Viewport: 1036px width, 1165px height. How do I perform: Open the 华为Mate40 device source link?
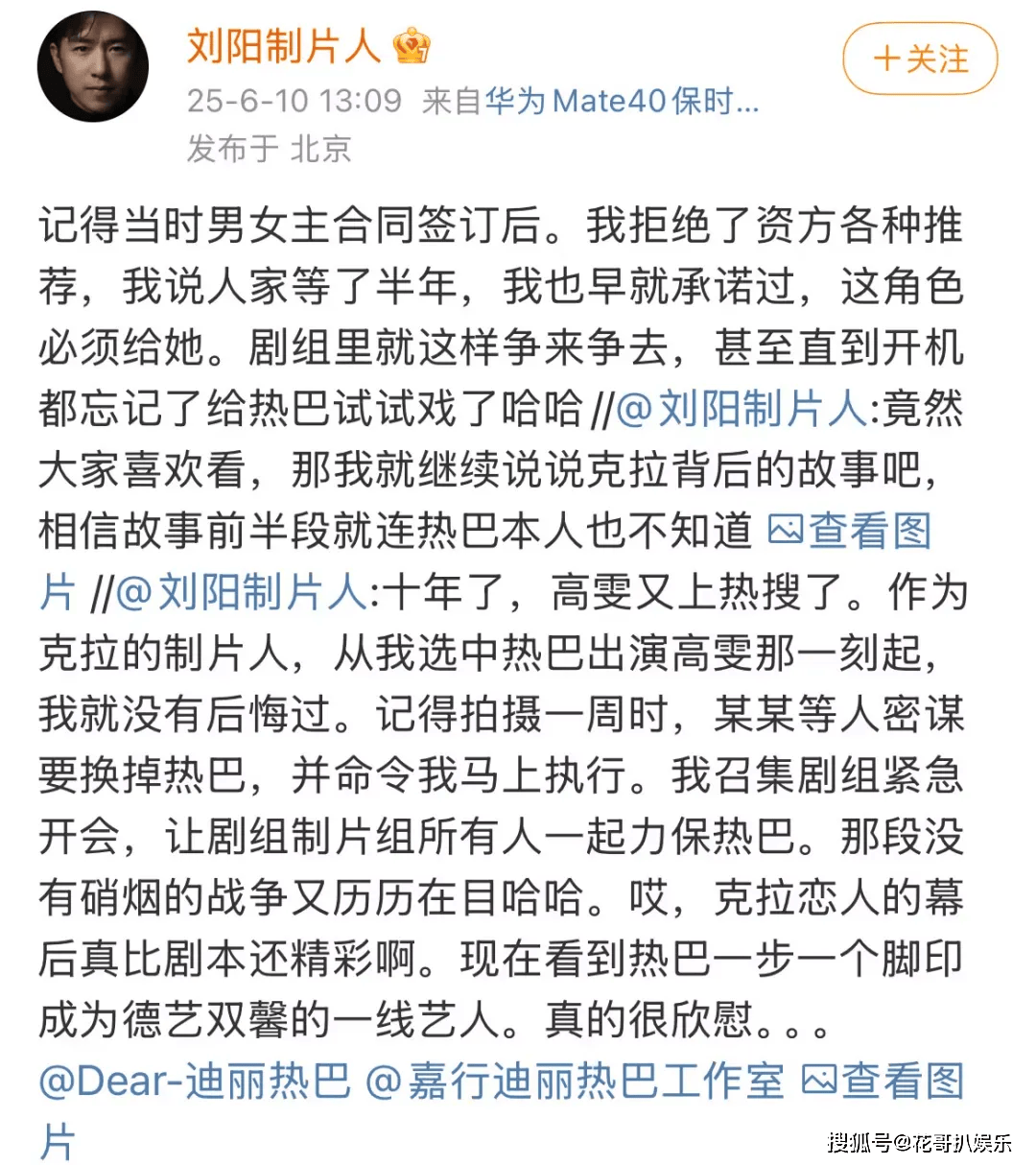622,100
